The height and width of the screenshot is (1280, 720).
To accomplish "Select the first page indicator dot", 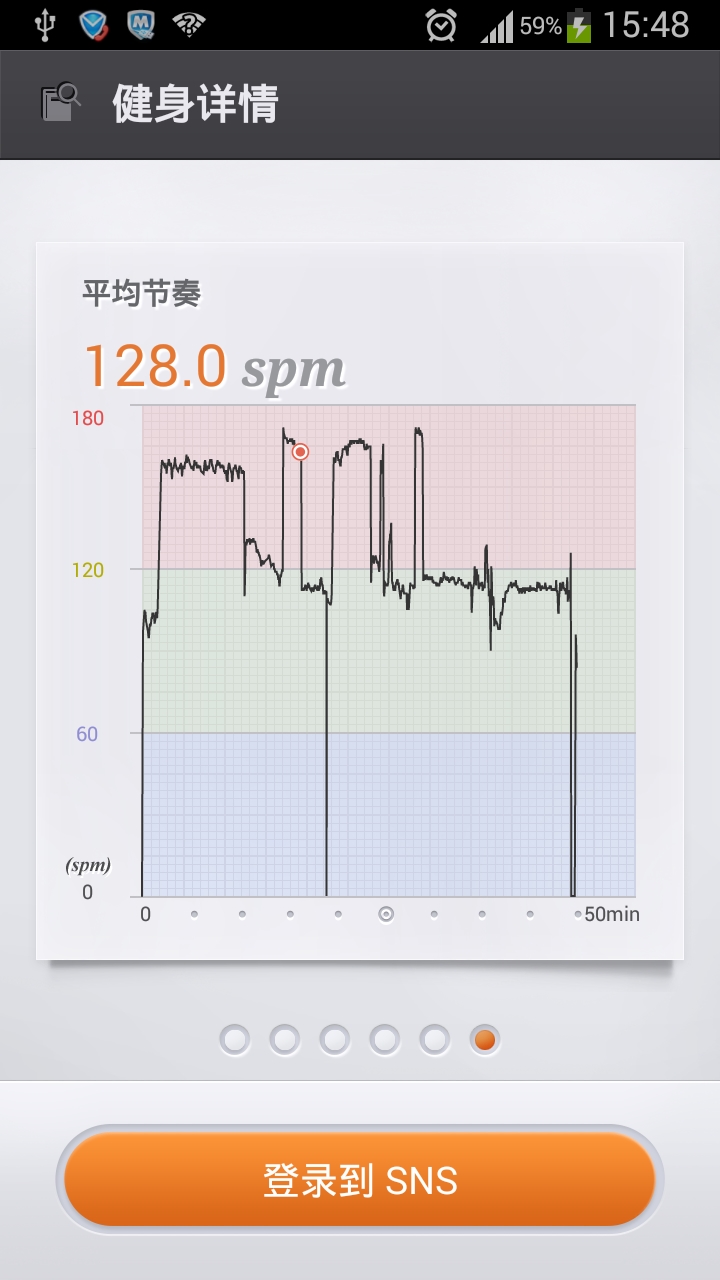I will [x=235, y=1040].
